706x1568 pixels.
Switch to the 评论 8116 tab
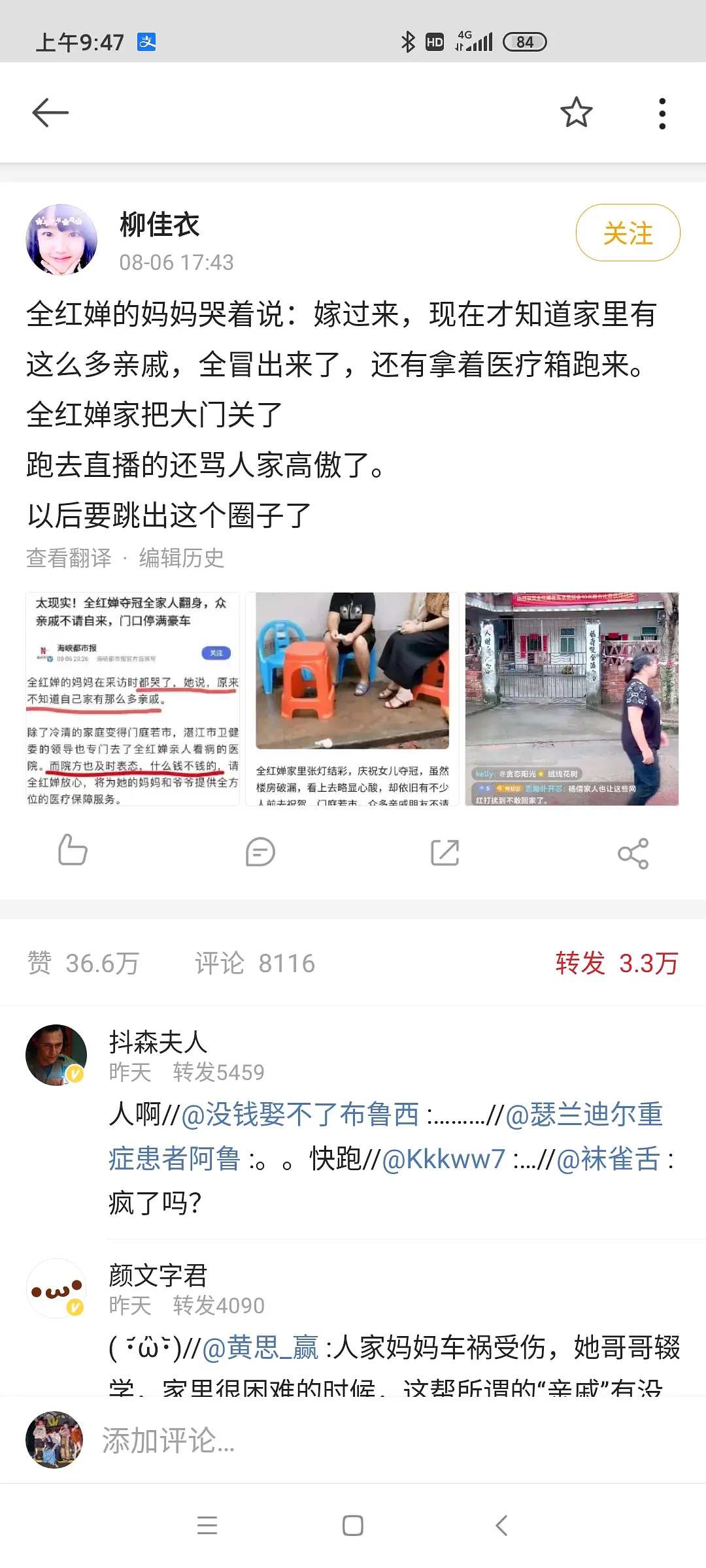point(255,963)
